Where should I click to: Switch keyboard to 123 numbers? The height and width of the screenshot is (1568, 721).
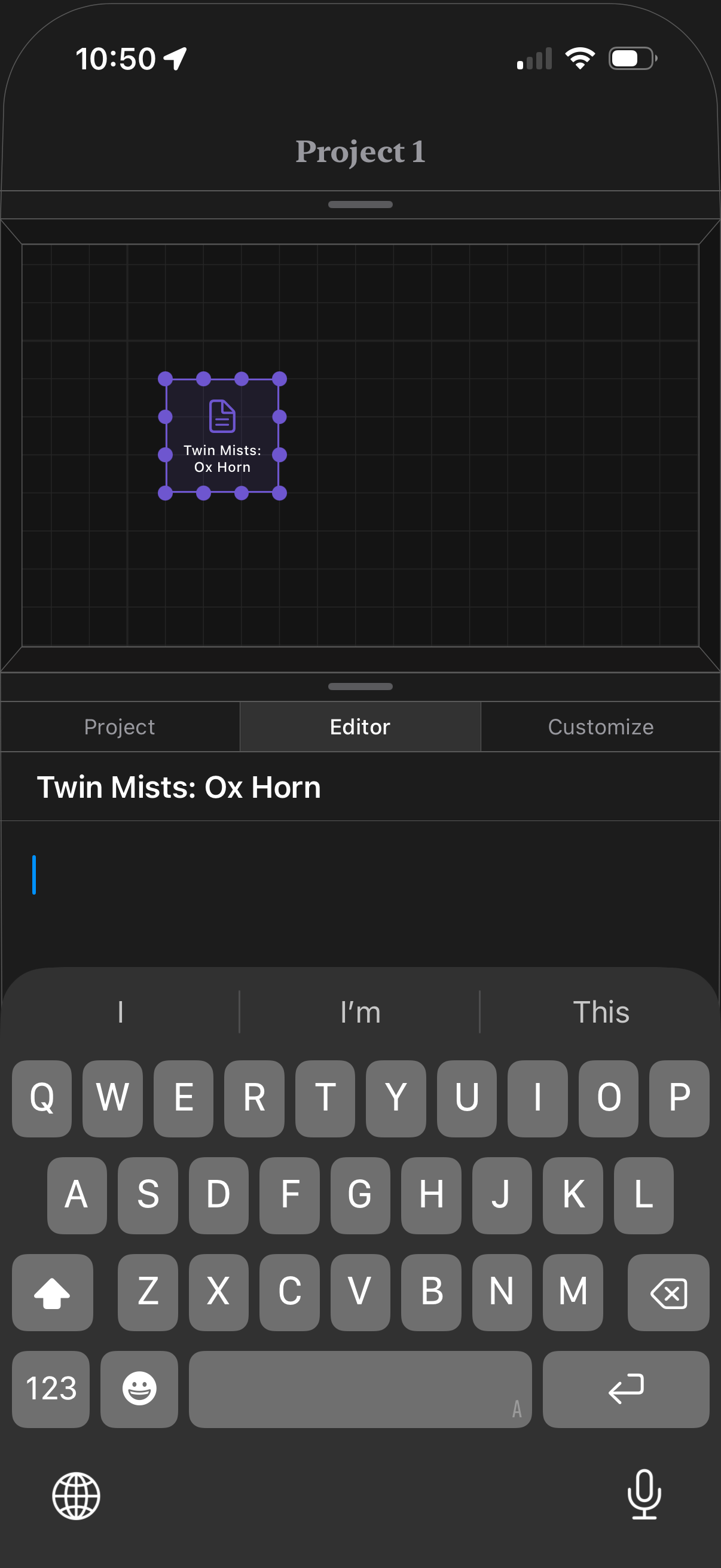tap(51, 1389)
